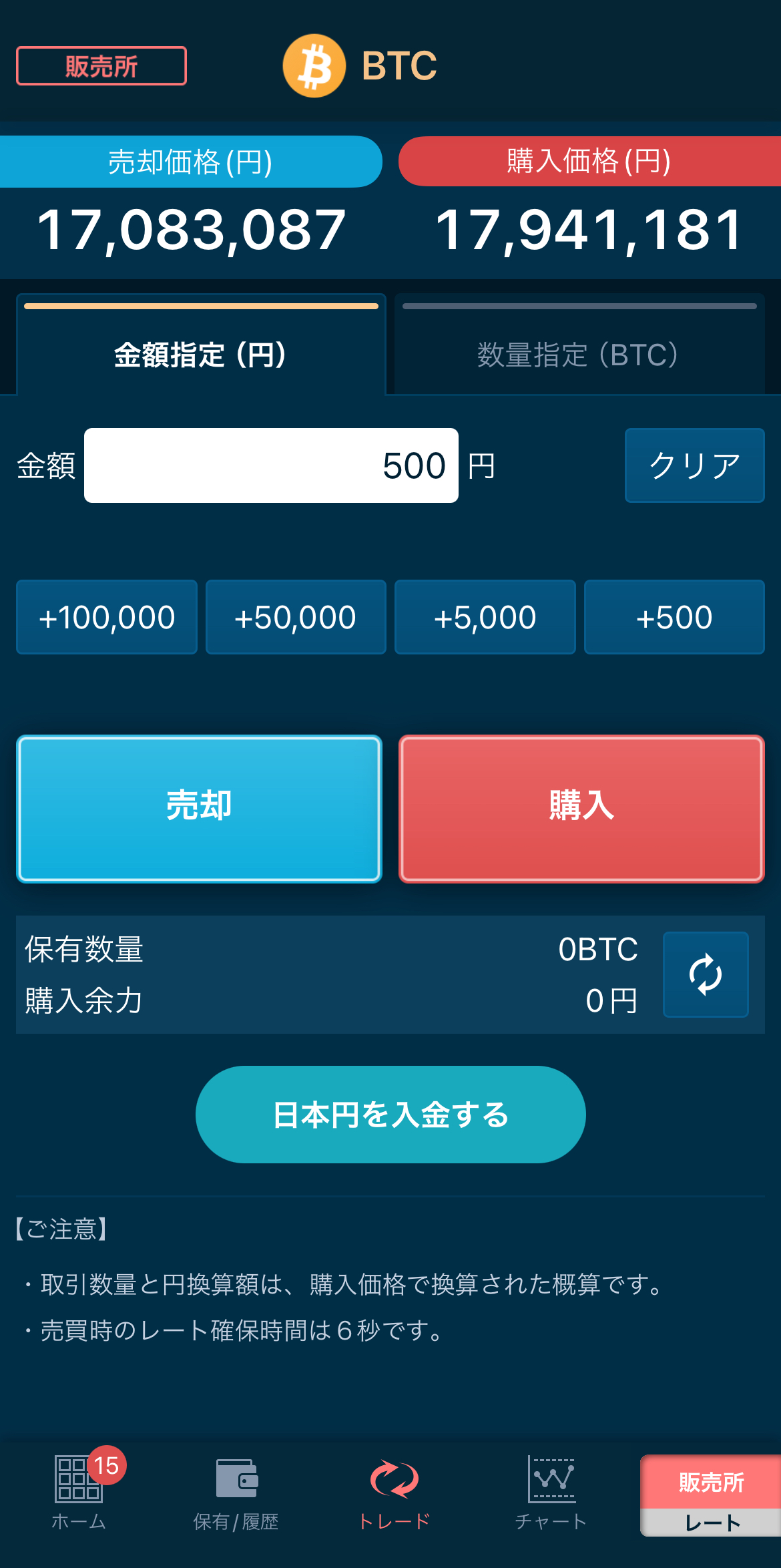Viewport: 781px width, 1568px height.
Task: Tap the 金額 amount input field
Action: 271,465
